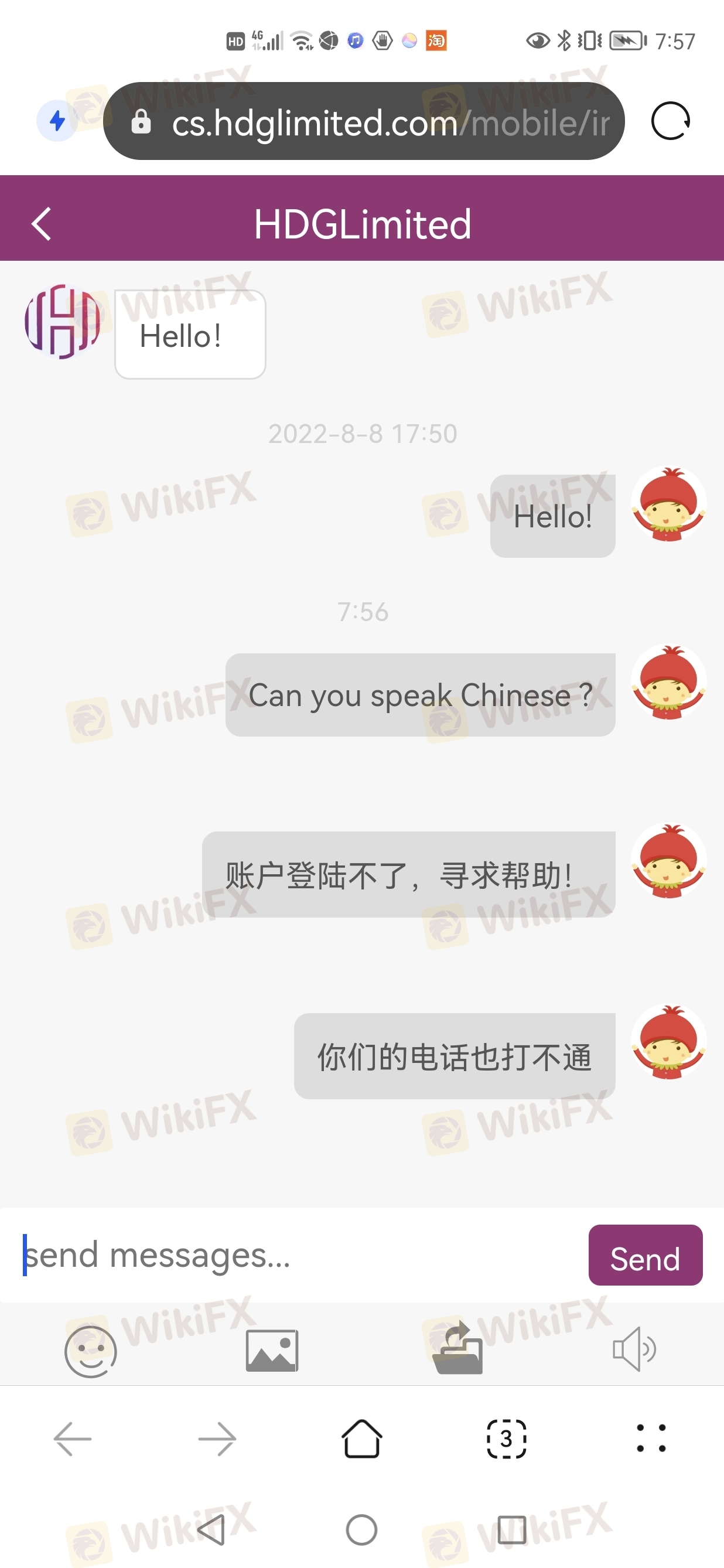
Task: Reload the current page
Action: tap(670, 121)
